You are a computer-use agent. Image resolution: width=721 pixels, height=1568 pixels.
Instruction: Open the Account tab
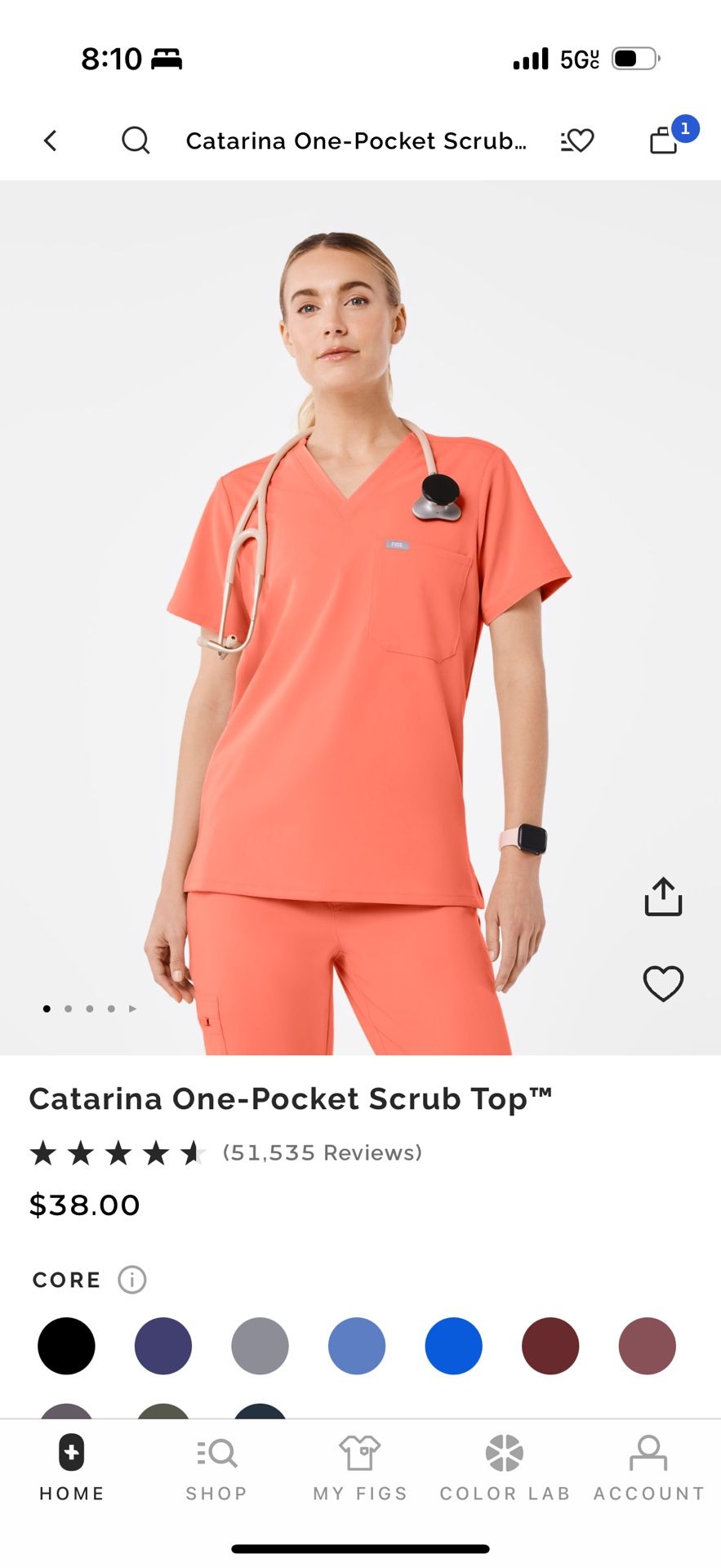click(x=648, y=1467)
